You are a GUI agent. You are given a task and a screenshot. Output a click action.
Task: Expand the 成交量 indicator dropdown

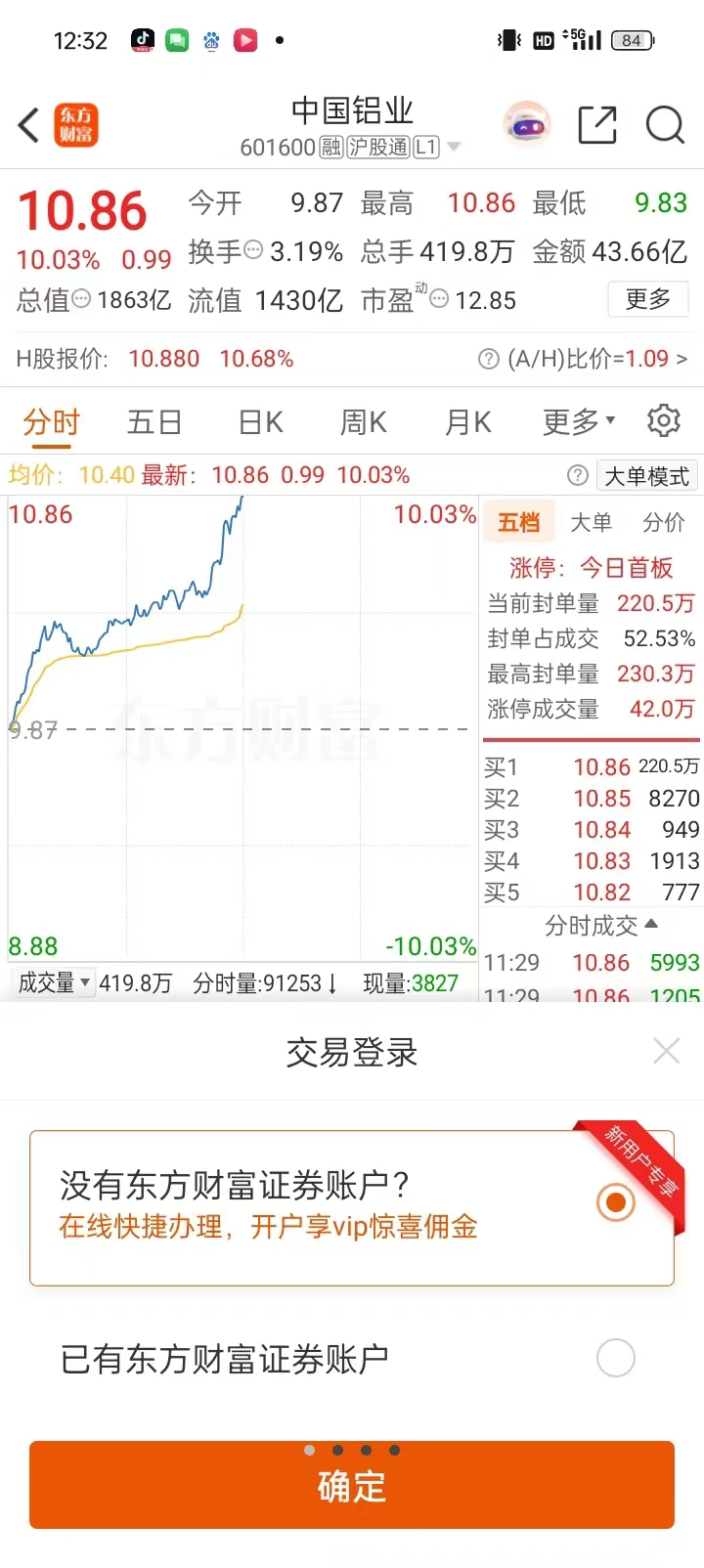55,982
